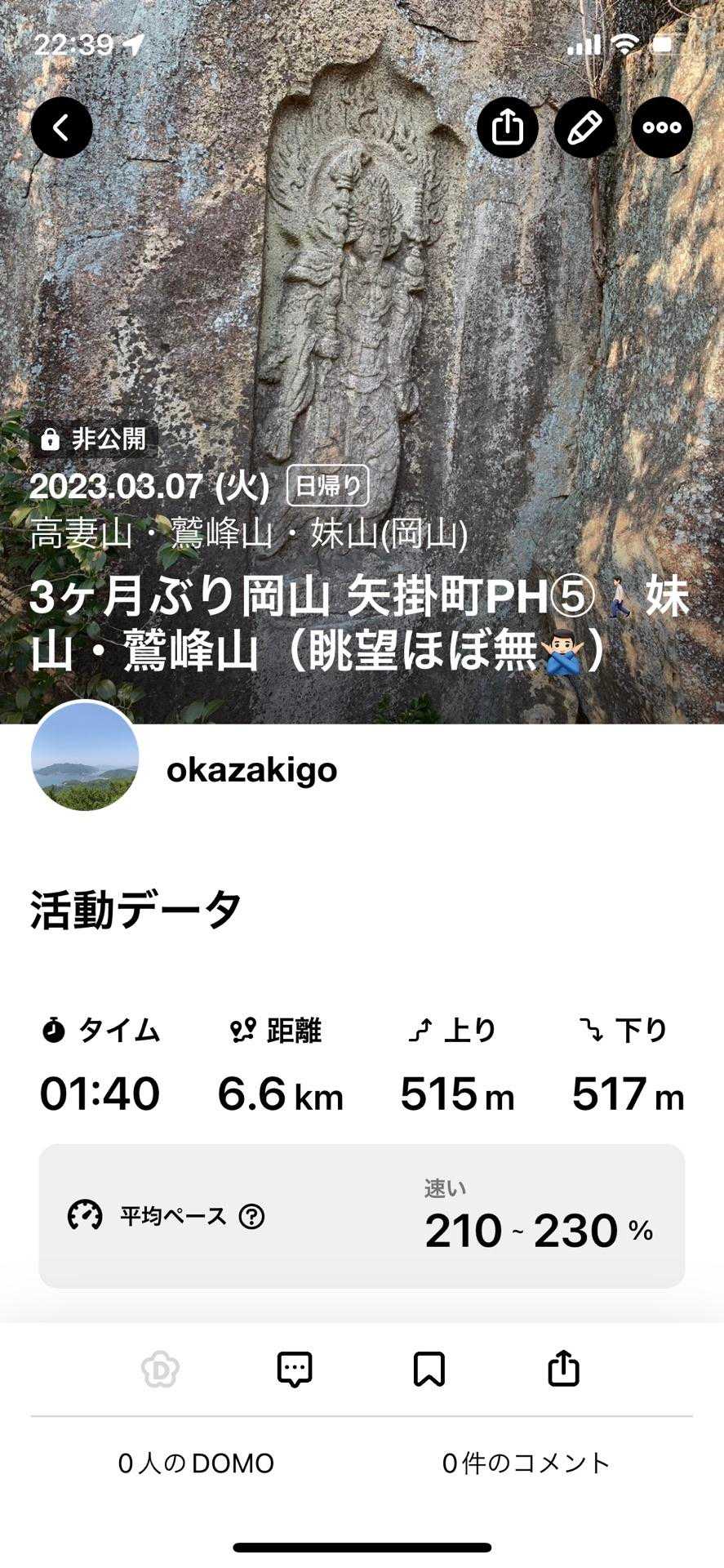Go back using the top-left arrow
Screen dimensions: 724x1568
coord(61,127)
